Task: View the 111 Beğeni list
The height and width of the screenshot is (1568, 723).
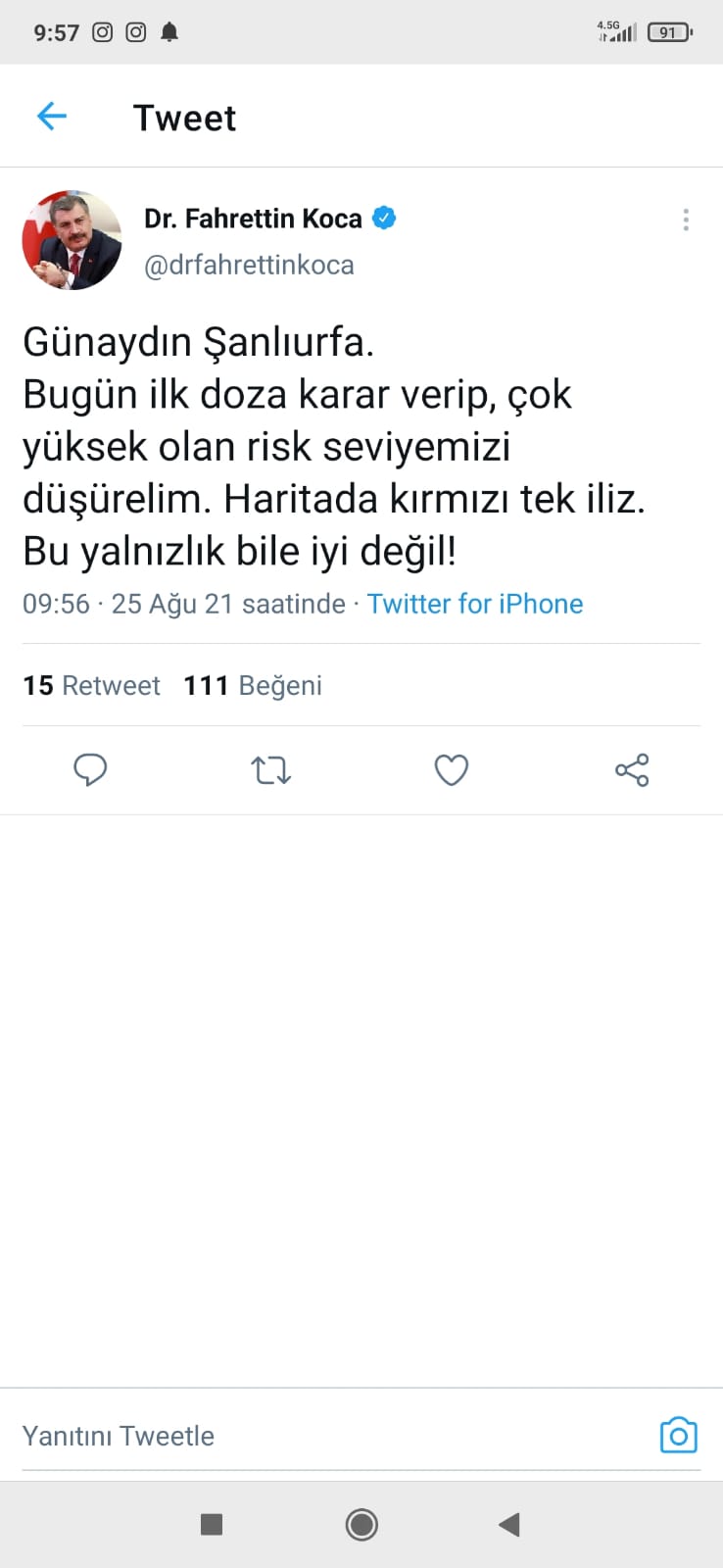Action: (x=253, y=685)
